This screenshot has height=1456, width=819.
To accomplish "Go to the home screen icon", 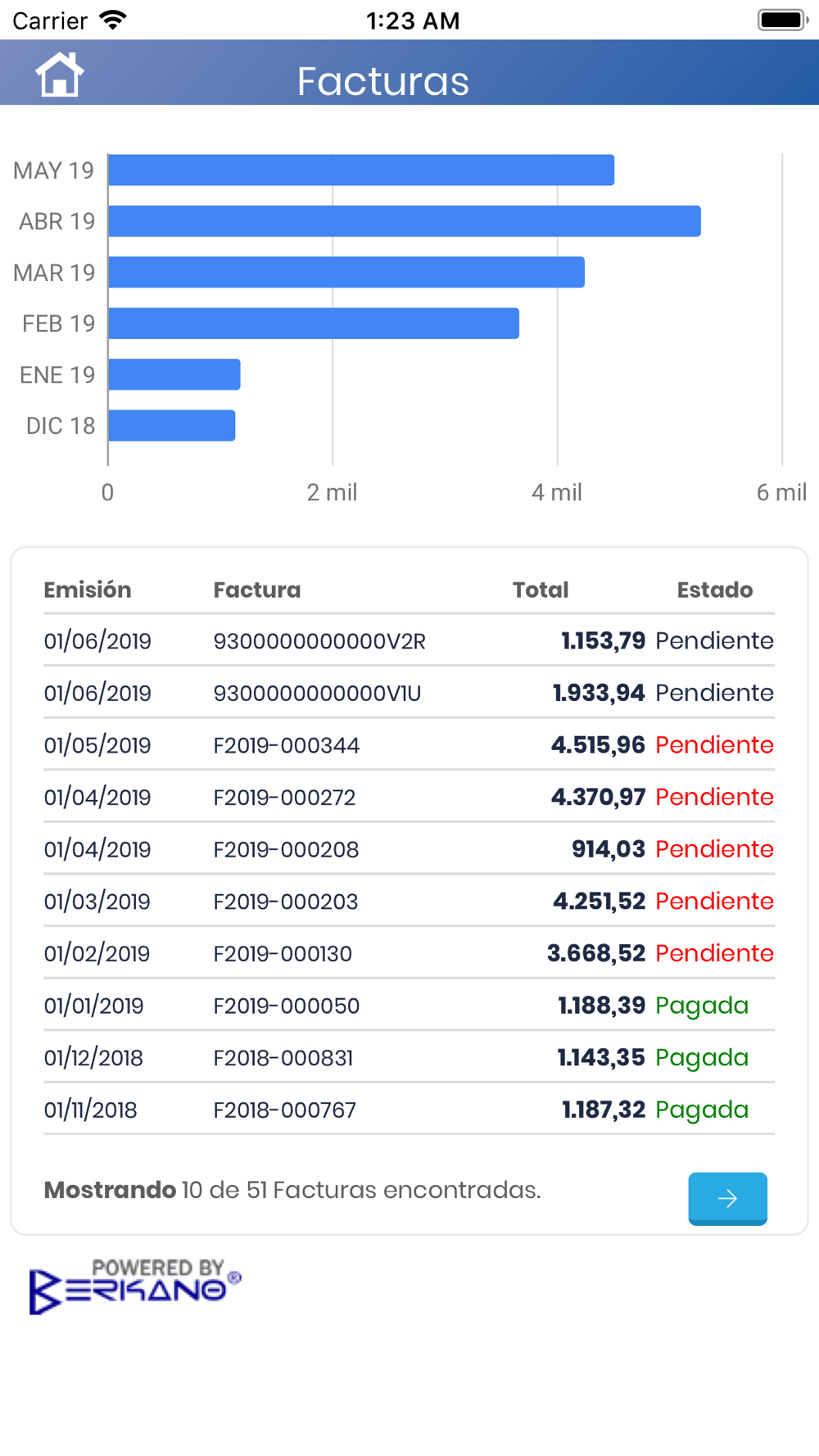I will 59,75.
